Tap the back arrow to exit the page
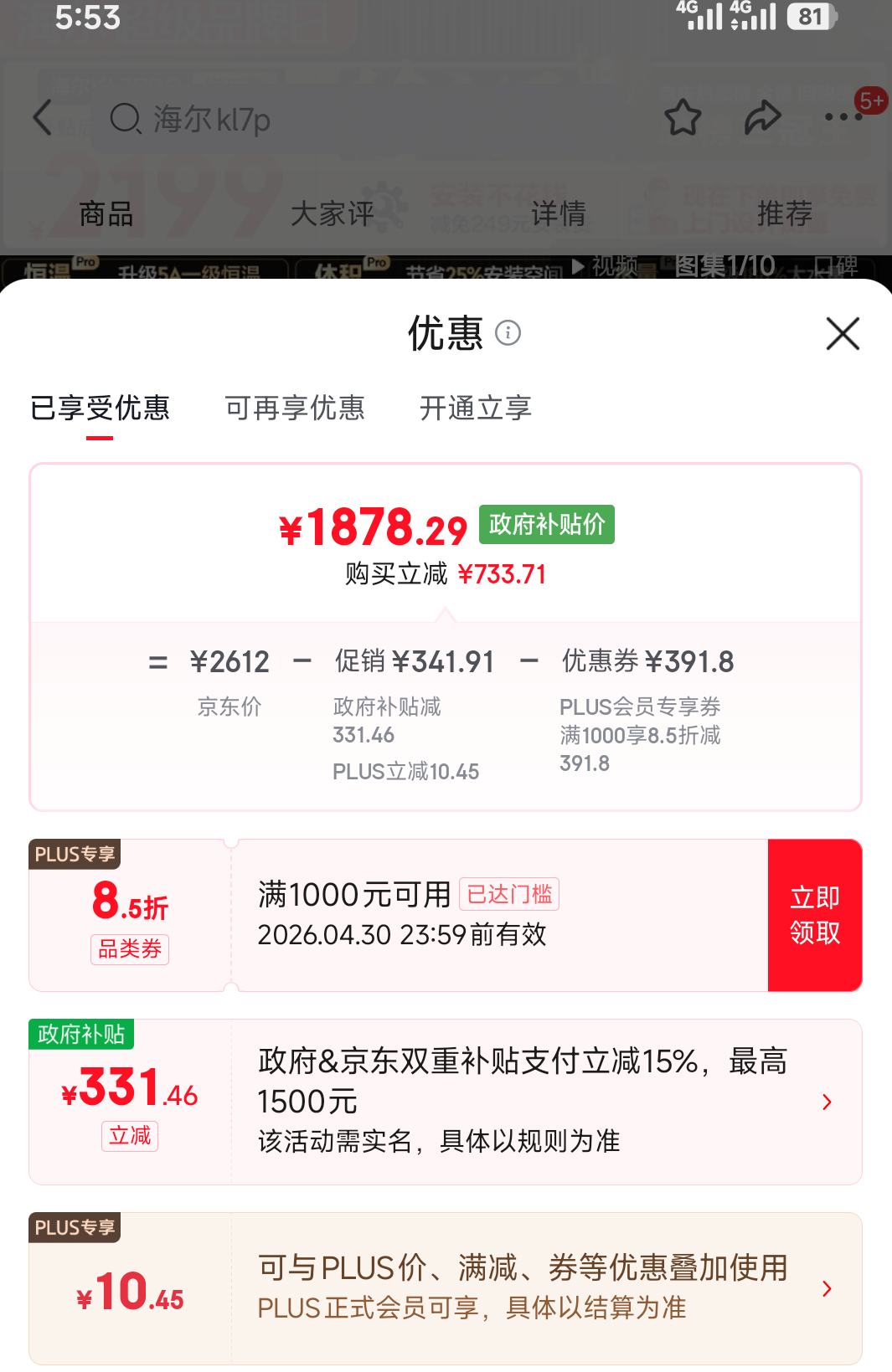Viewport: 892px width, 1372px height. coord(44,119)
